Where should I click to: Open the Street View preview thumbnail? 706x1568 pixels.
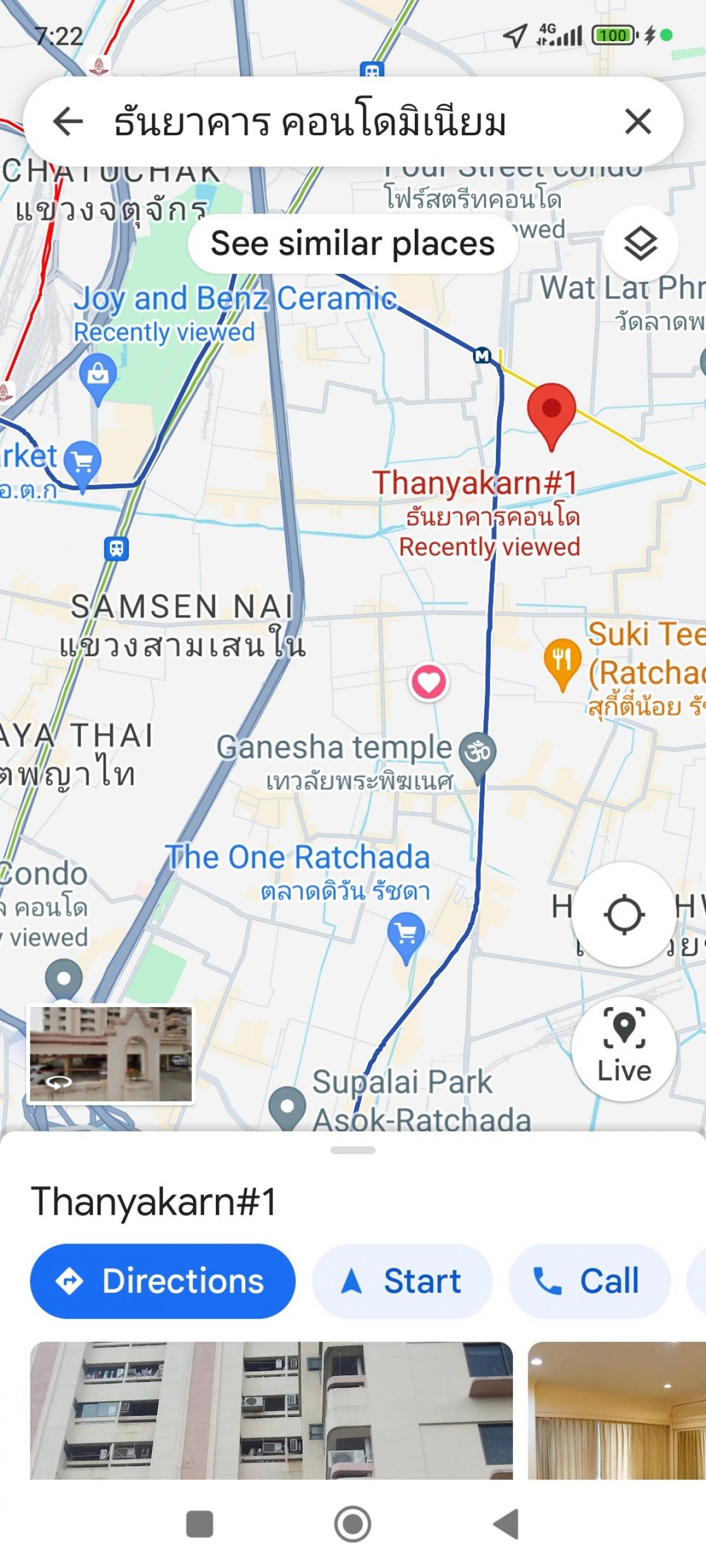(x=111, y=1054)
